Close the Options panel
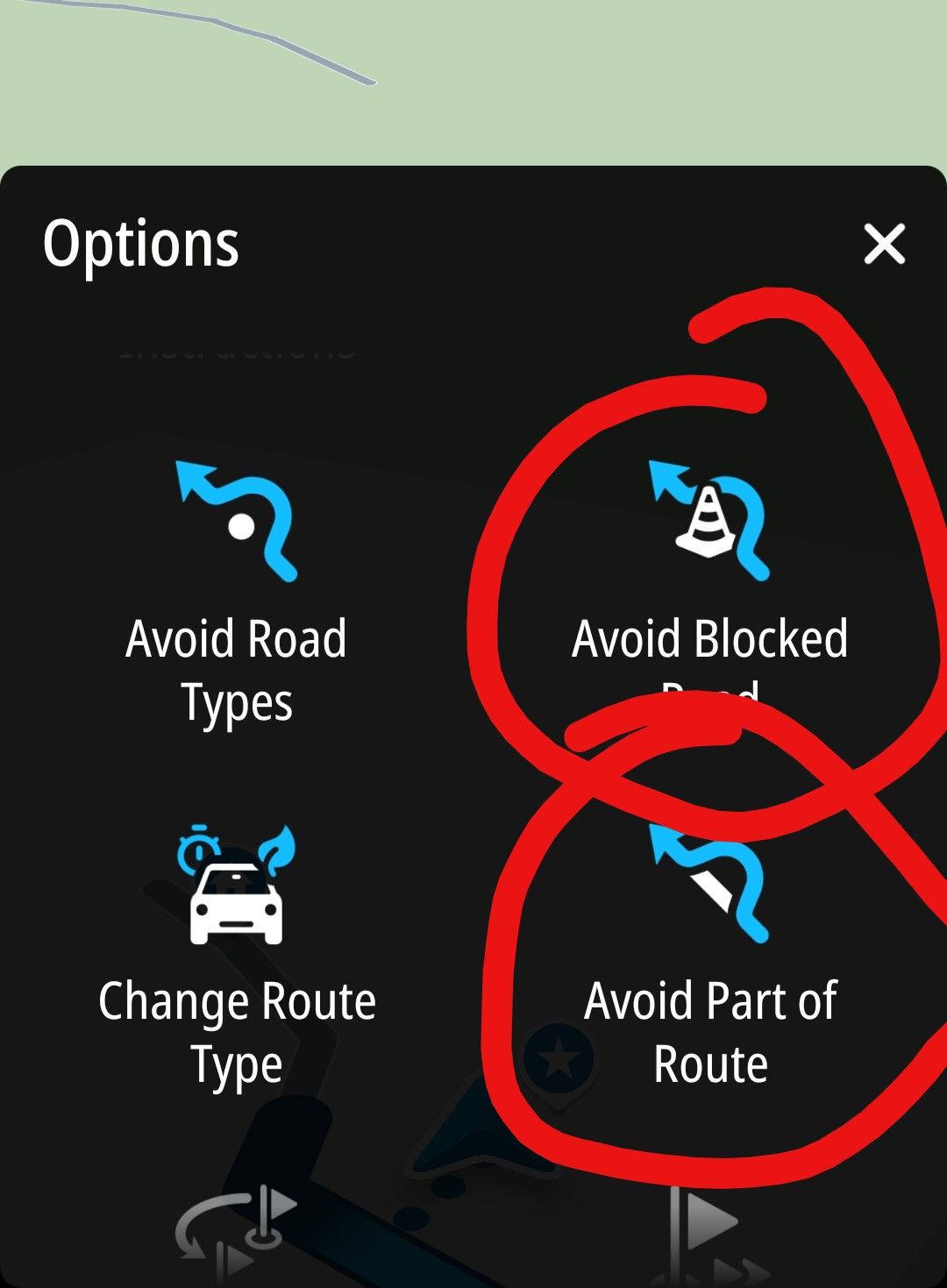 coord(884,244)
